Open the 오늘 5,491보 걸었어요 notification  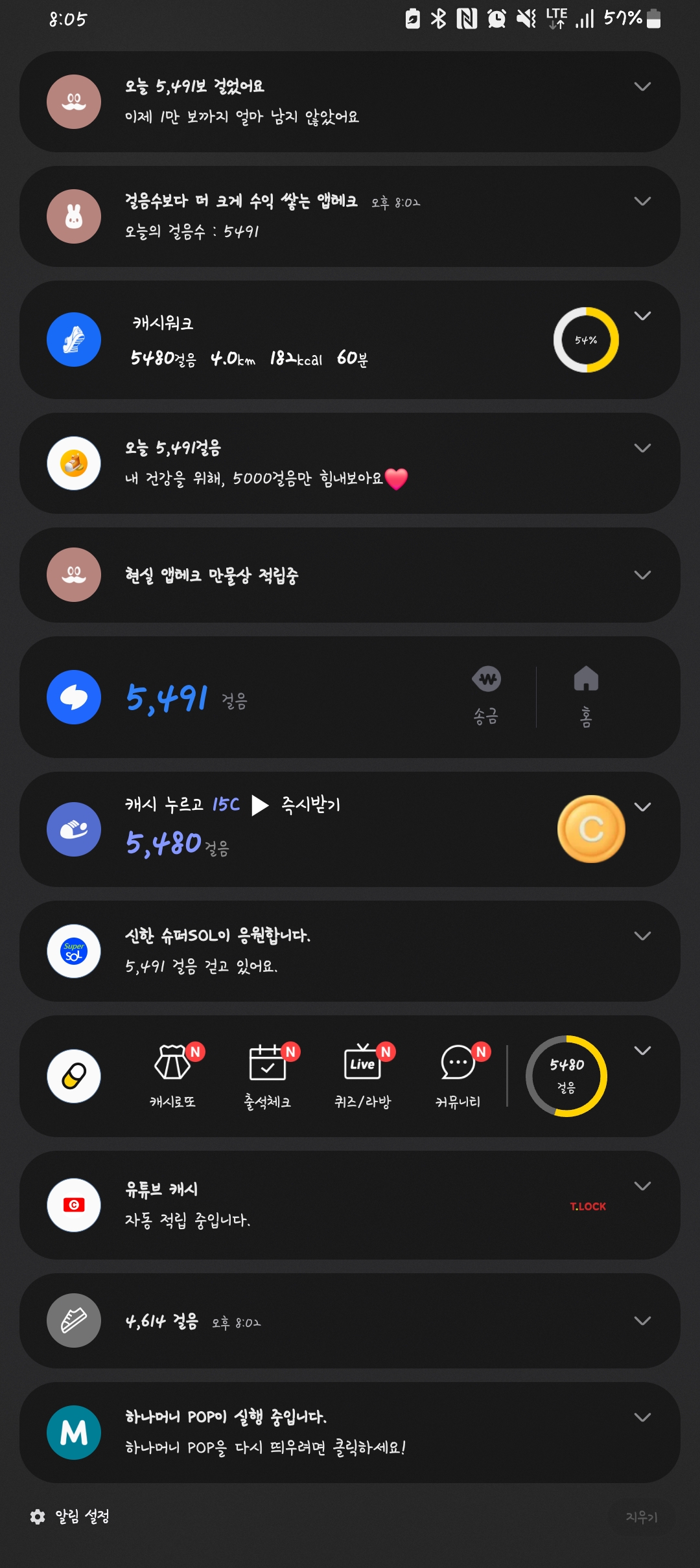(324, 102)
